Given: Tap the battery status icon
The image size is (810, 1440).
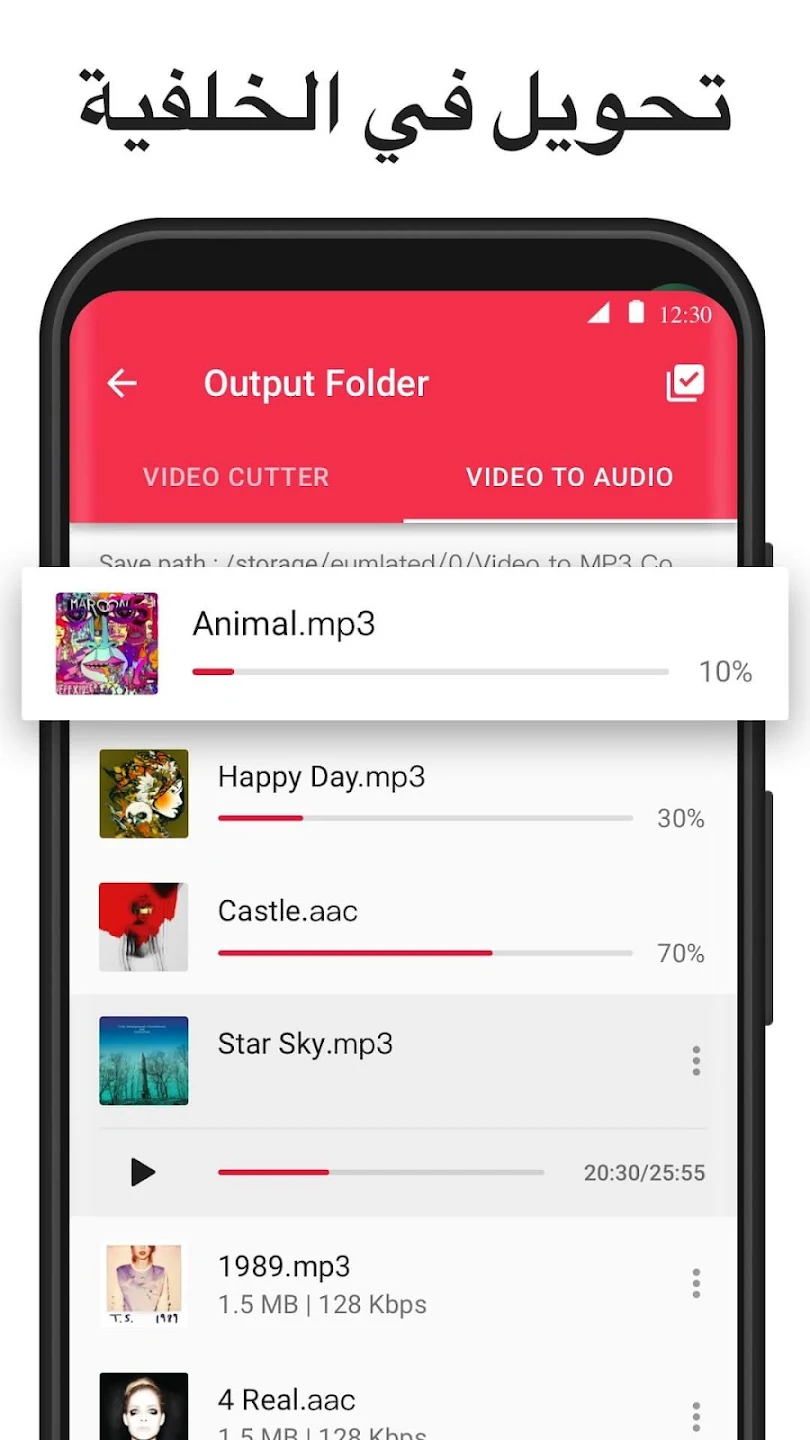Looking at the screenshot, I should (x=636, y=313).
